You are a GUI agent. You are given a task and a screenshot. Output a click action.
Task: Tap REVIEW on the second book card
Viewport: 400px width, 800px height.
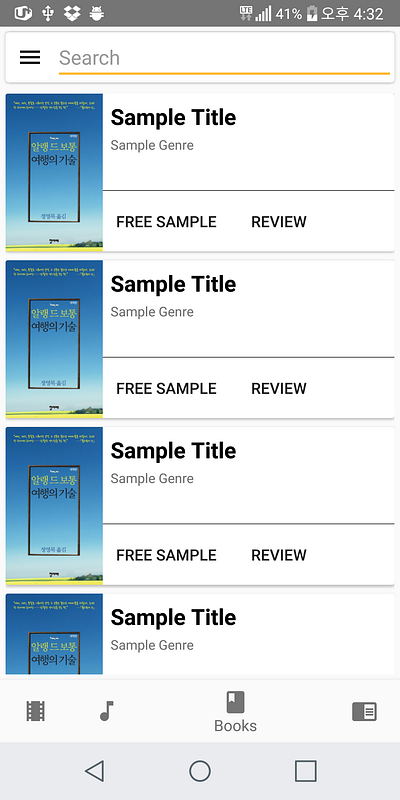pyautogui.click(x=279, y=389)
